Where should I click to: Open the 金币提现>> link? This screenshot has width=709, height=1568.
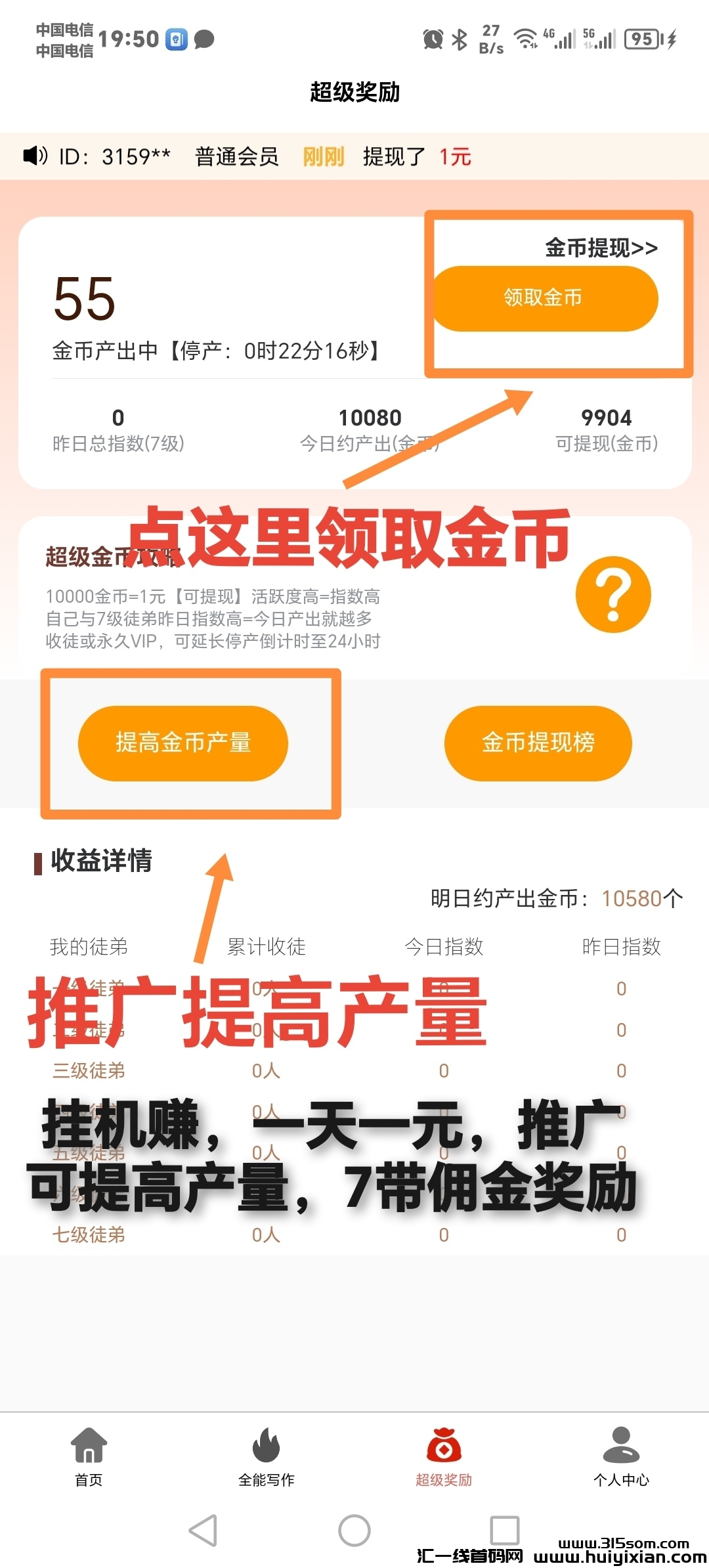click(601, 248)
